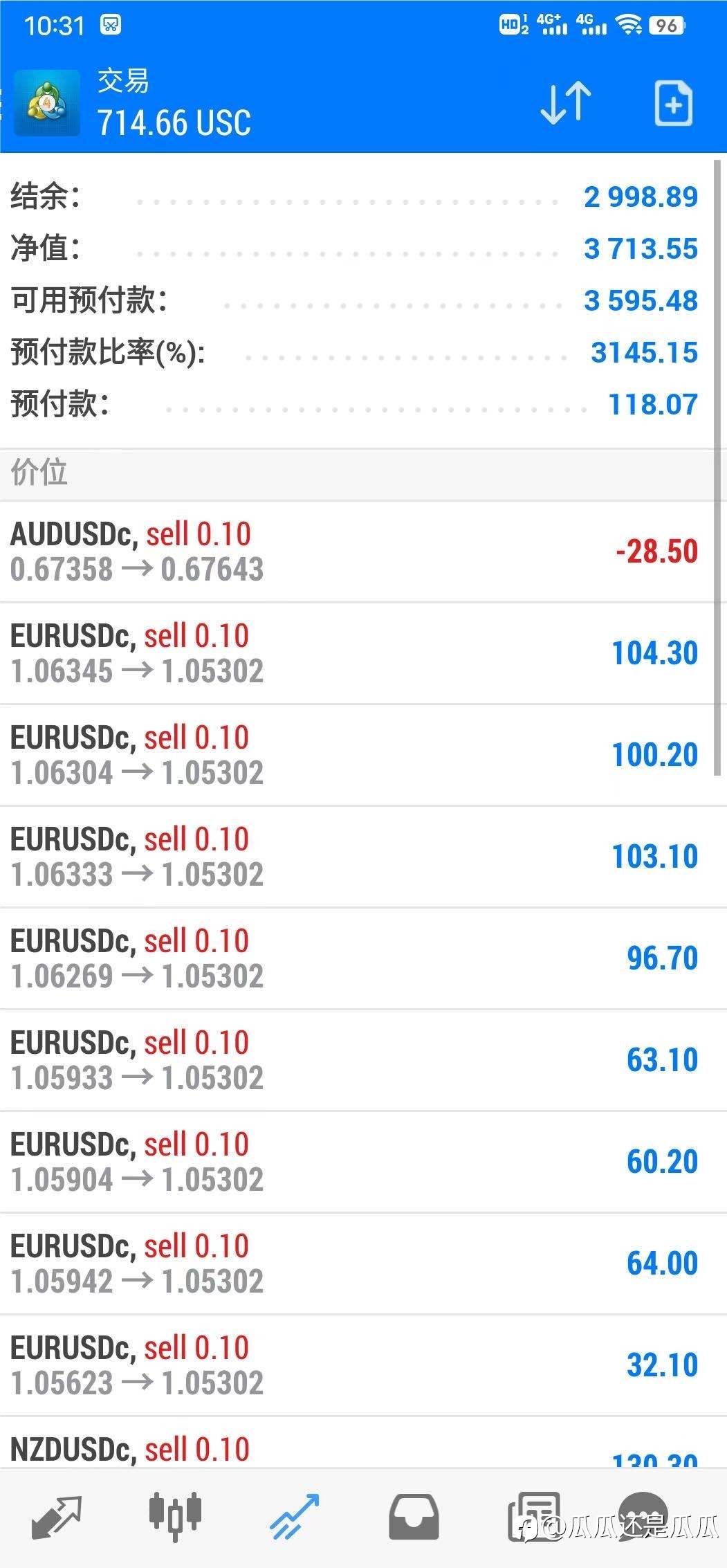
Task: Expand the AUDUSDc sell position
Action: click(354, 551)
